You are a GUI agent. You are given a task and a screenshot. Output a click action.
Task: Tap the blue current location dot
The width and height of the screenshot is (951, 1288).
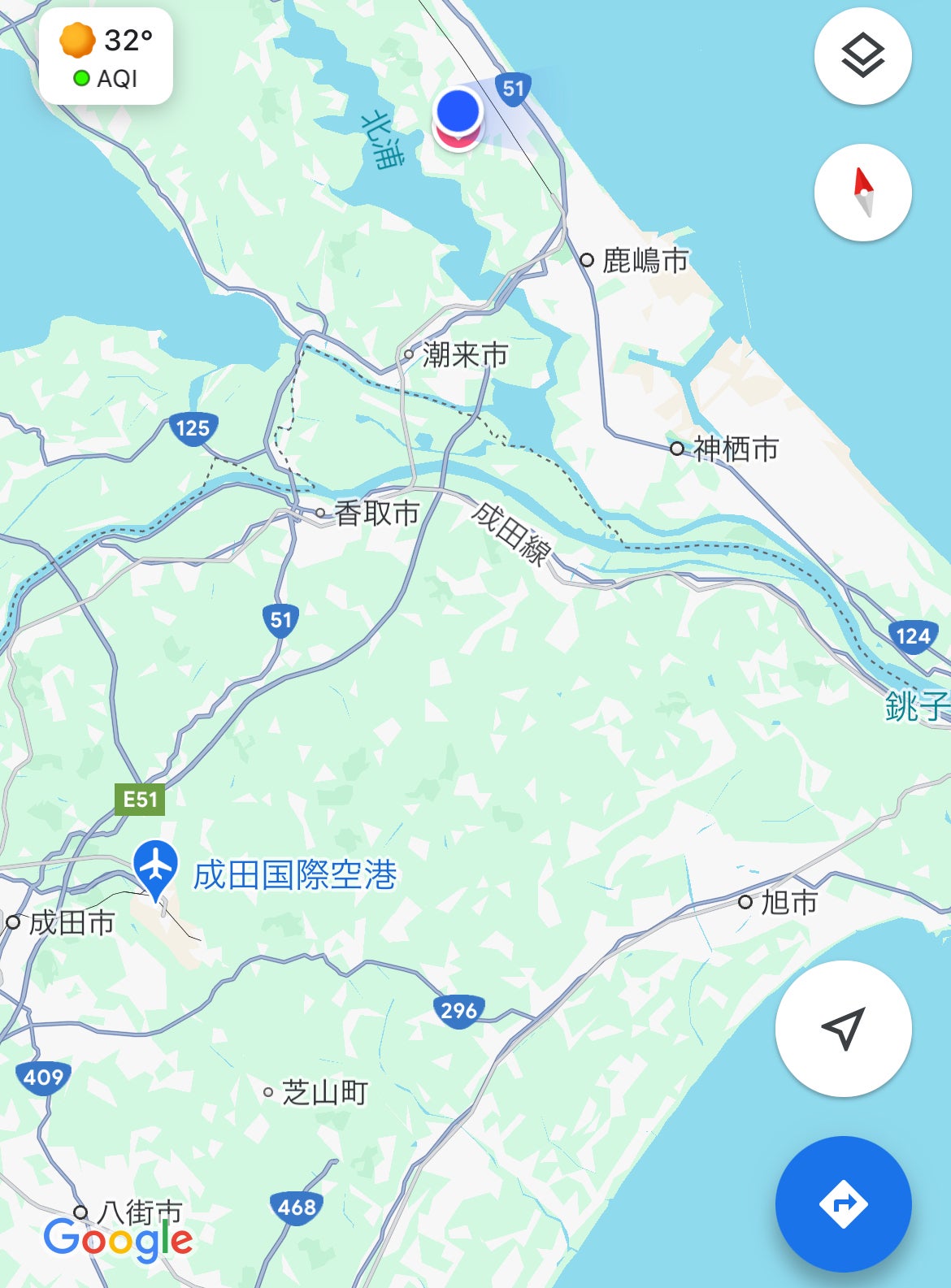[458, 111]
